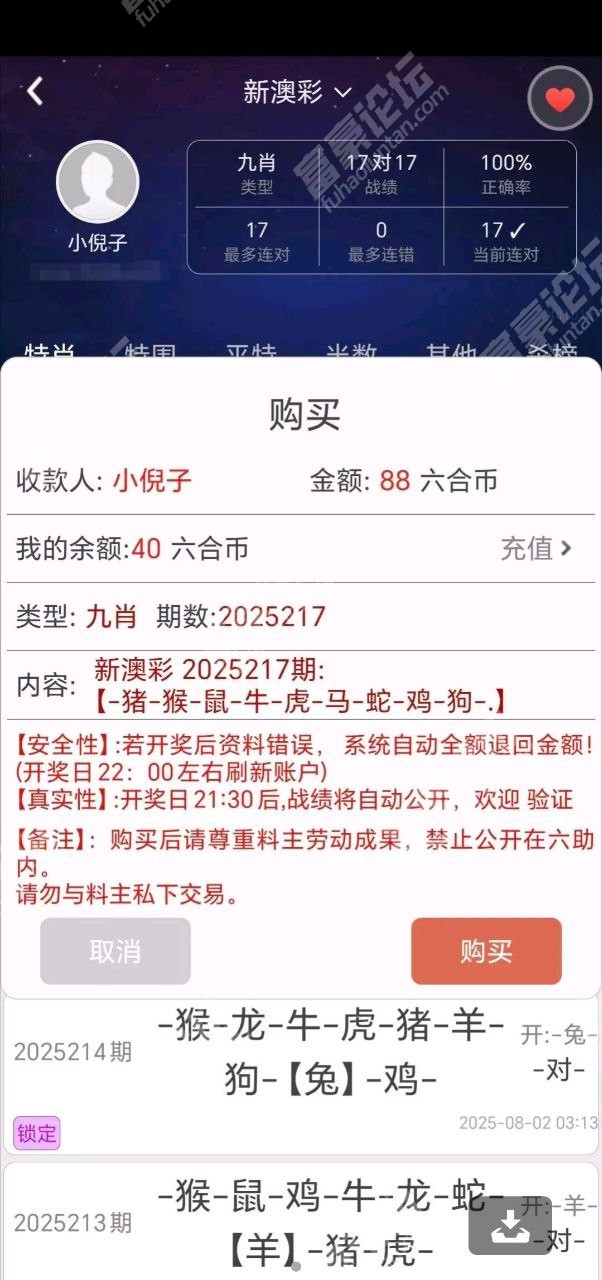The image size is (602, 1280).
Task: Open 充值 to recharge balance
Action: tap(536, 548)
